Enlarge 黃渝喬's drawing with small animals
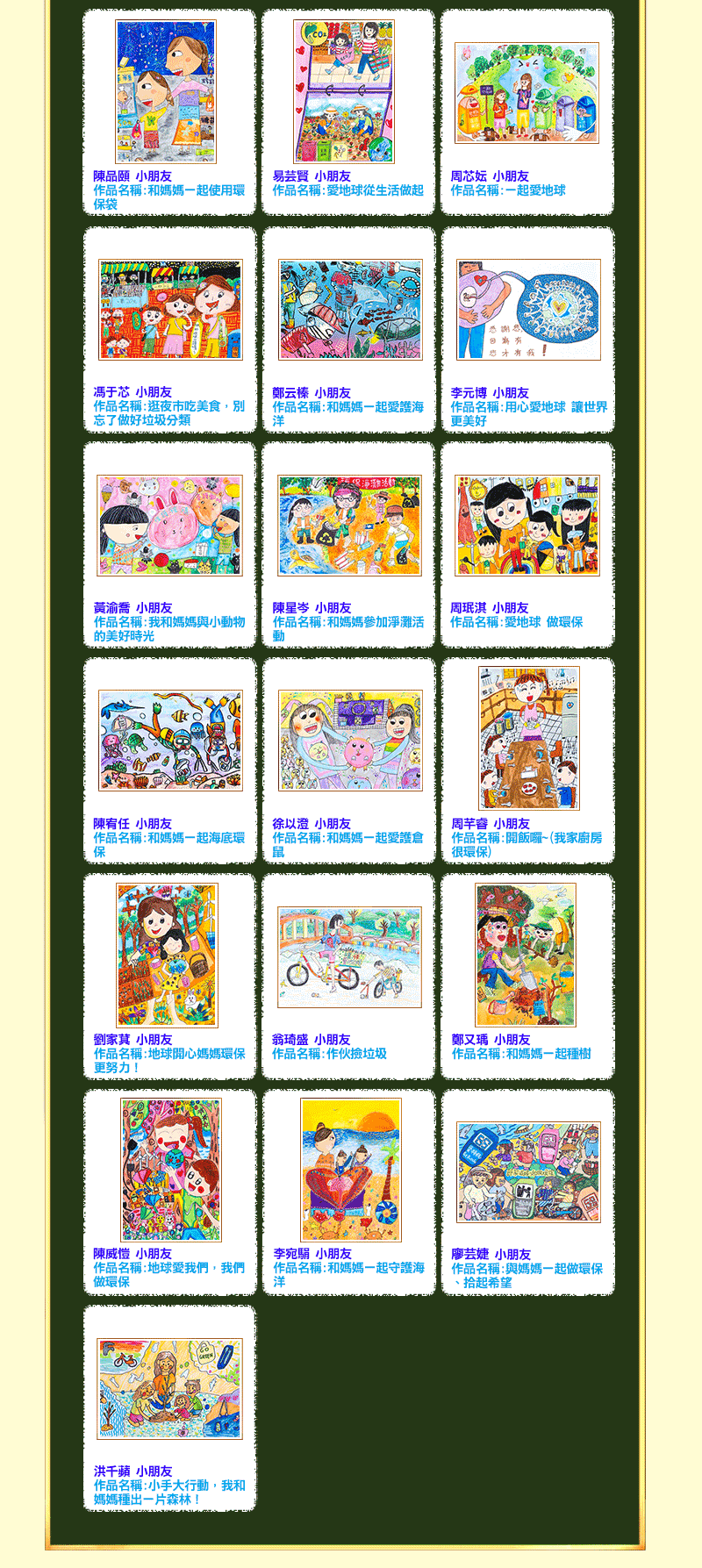This screenshot has height=1568, width=702. pos(169,526)
